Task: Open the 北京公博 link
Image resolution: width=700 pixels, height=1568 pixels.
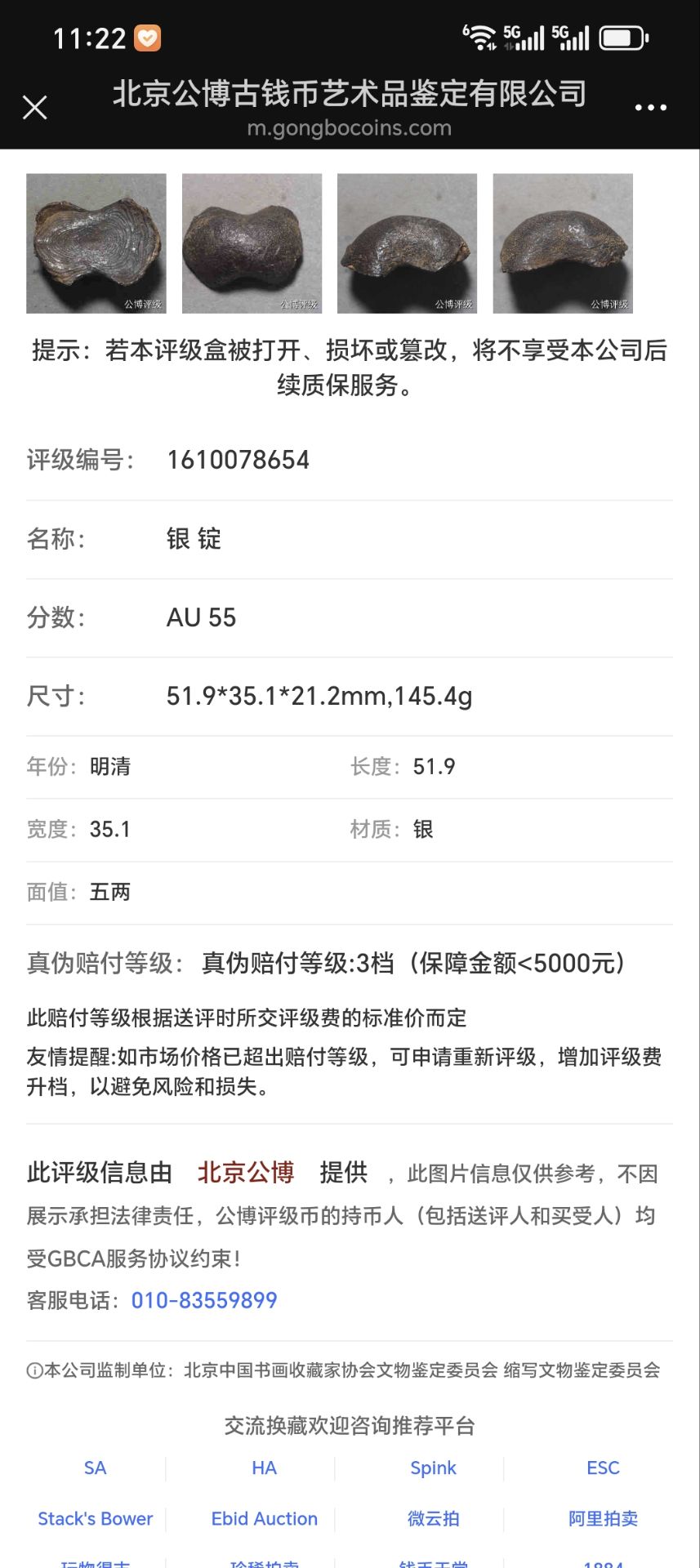Action: click(246, 1173)
